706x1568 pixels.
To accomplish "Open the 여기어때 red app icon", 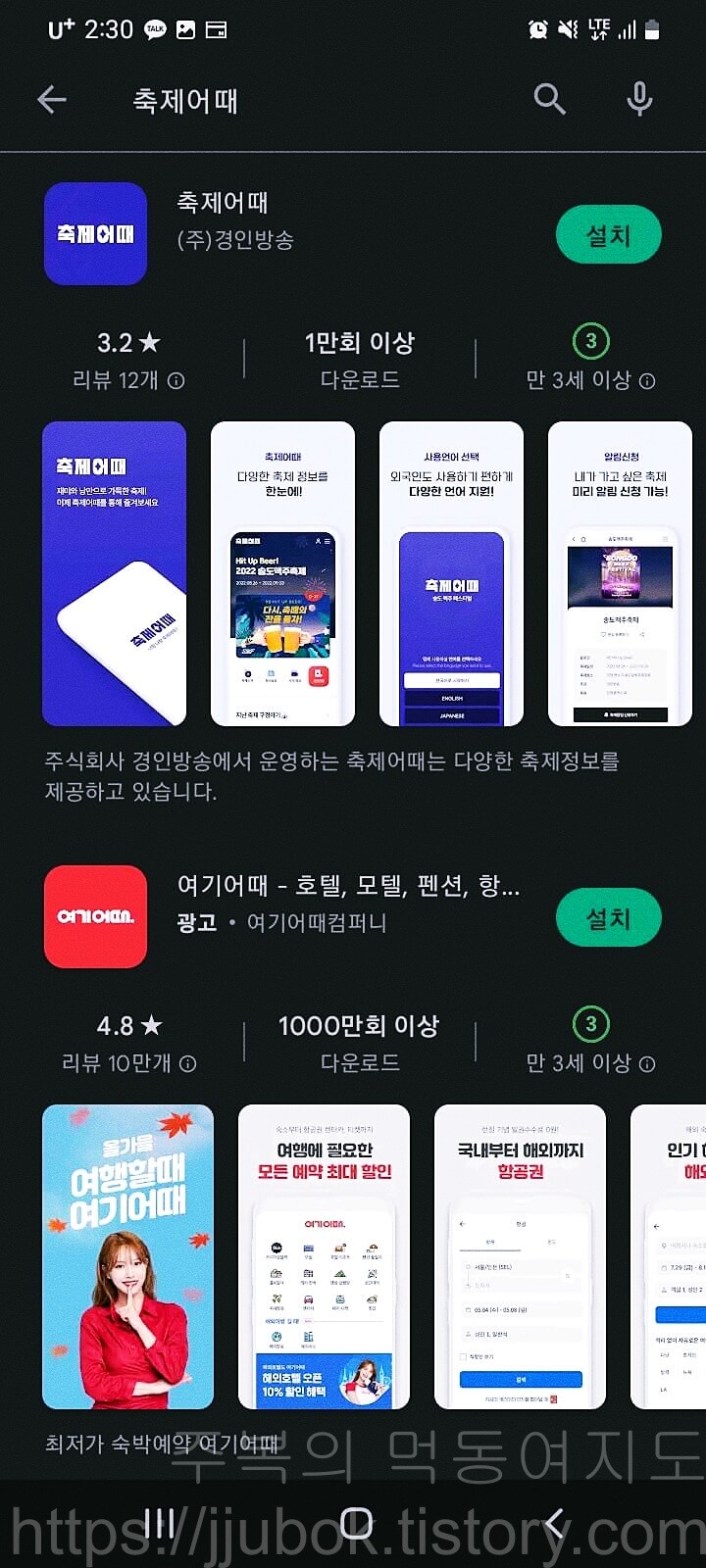I will [x=95, y=917].
